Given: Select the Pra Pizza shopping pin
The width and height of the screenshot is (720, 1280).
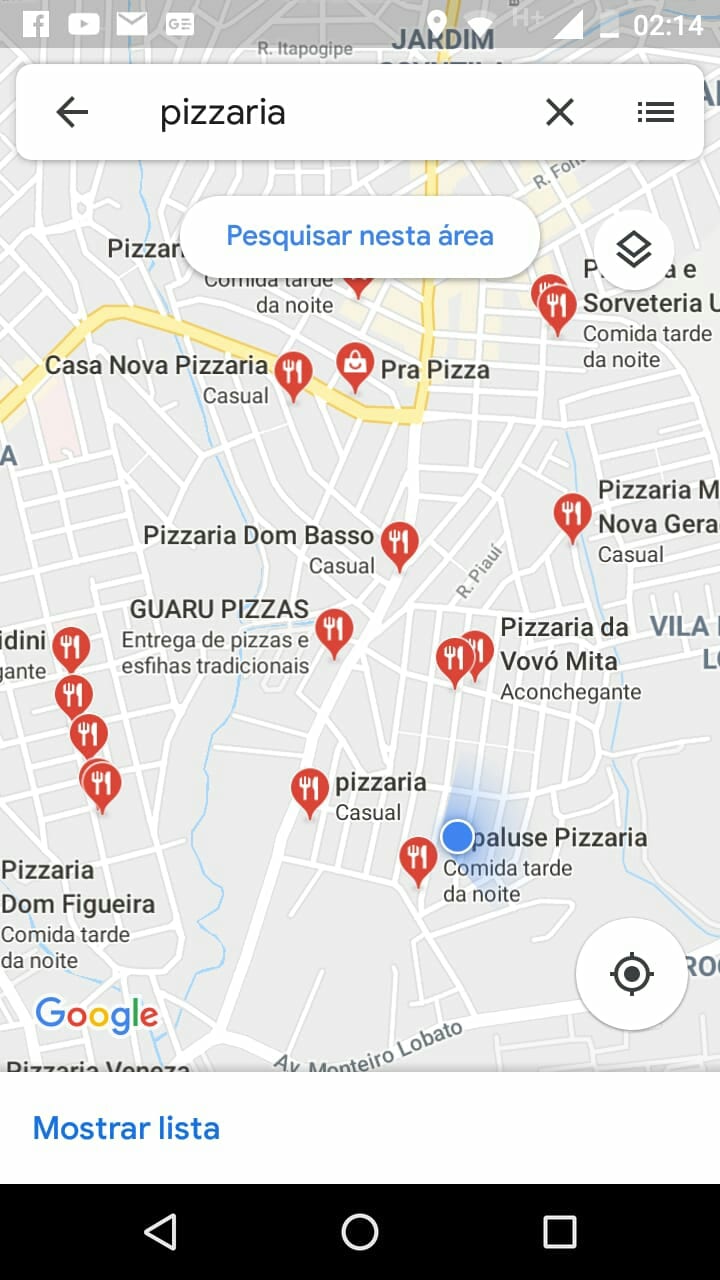Looking at the screenshot, I should pos(354,366).
